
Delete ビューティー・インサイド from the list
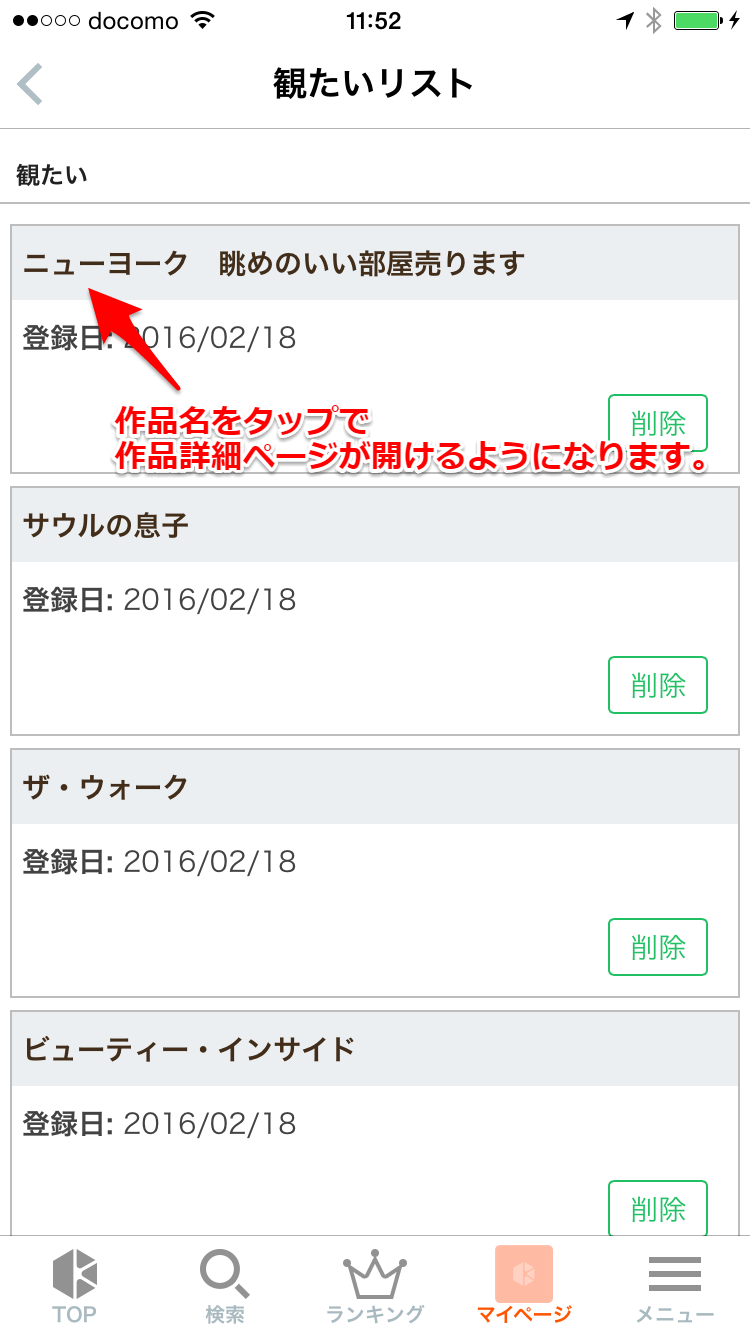tap(657, 1209)
